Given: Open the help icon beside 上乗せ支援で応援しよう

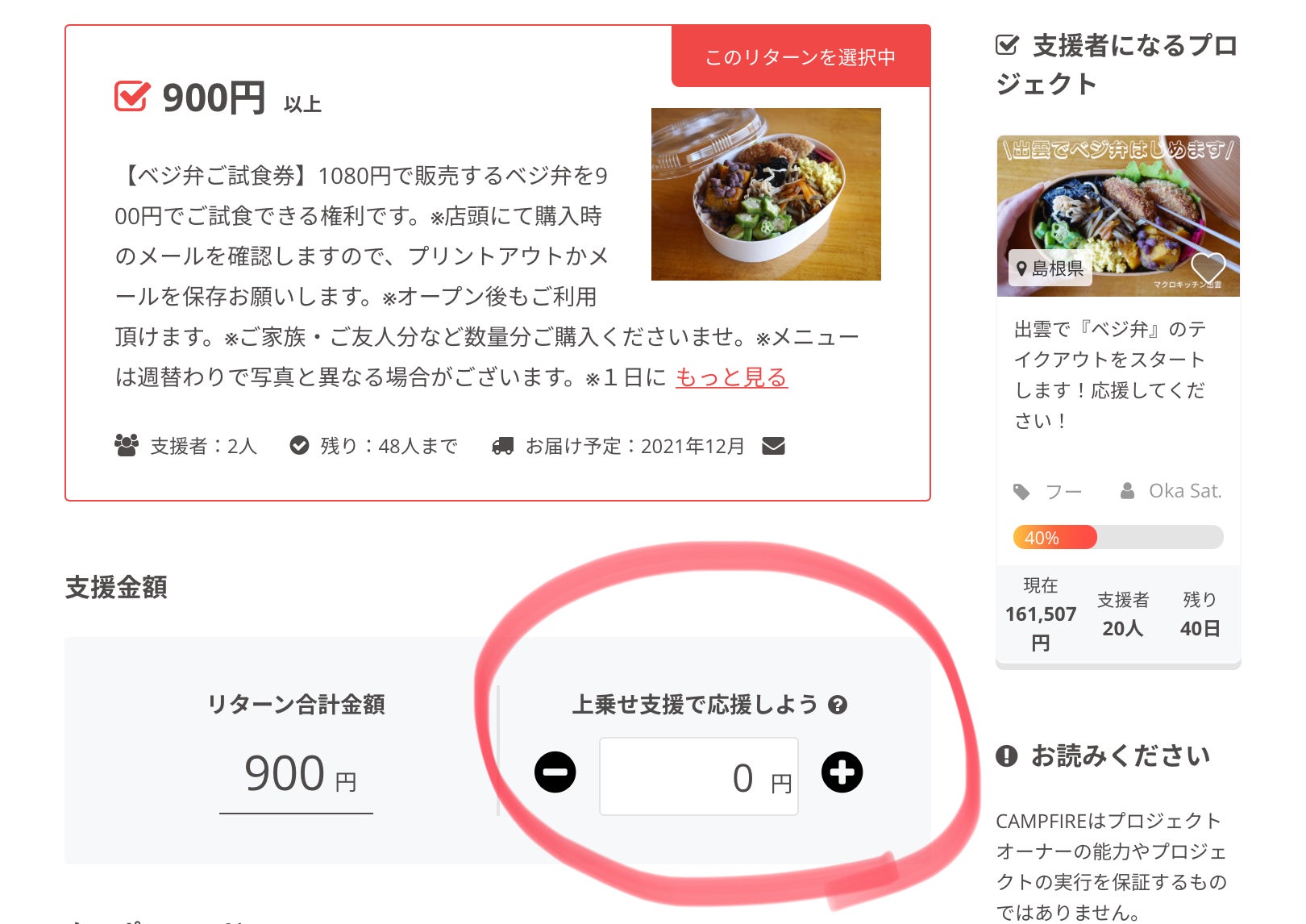Looking at the screenshot, I should click(x=838, y=705).
